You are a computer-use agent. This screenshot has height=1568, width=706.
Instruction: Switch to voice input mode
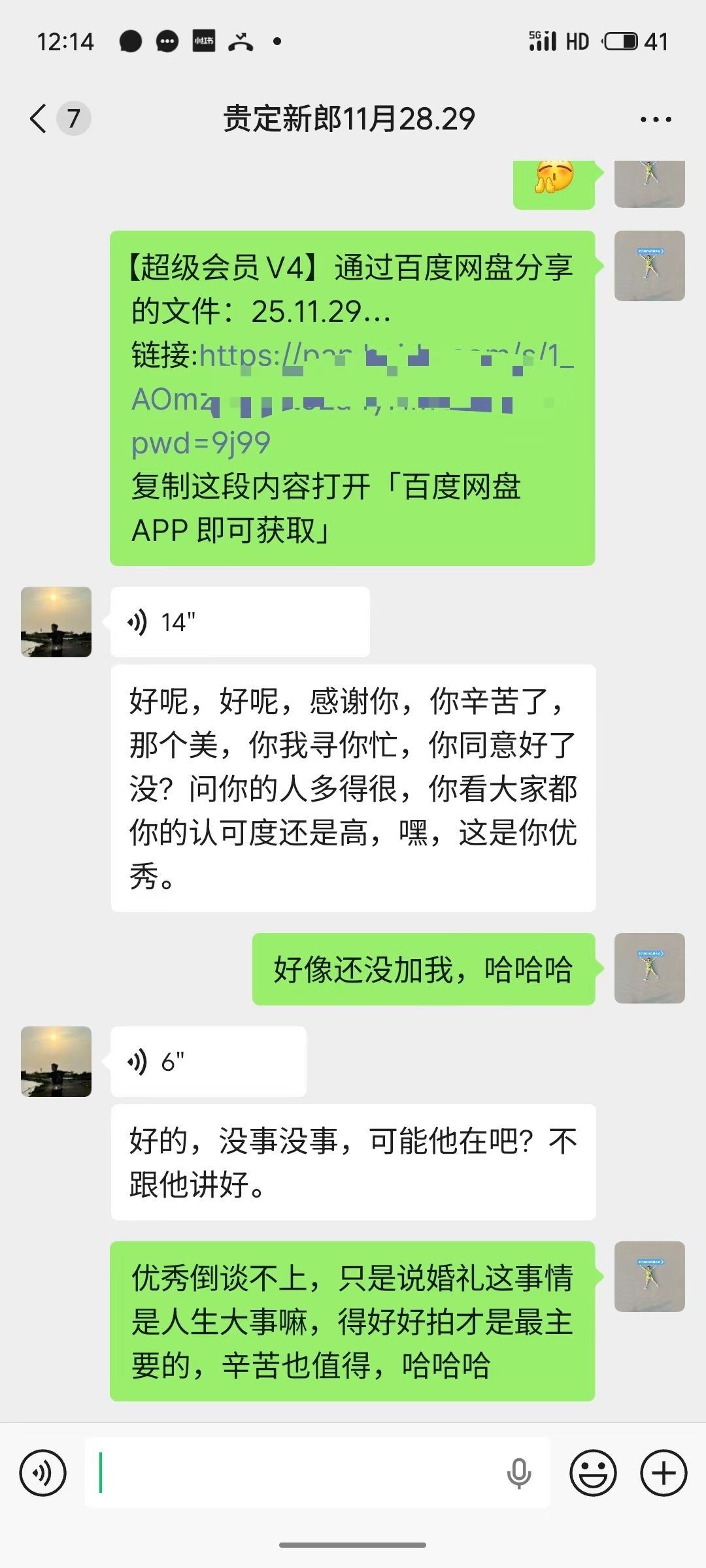point(43,1473)
